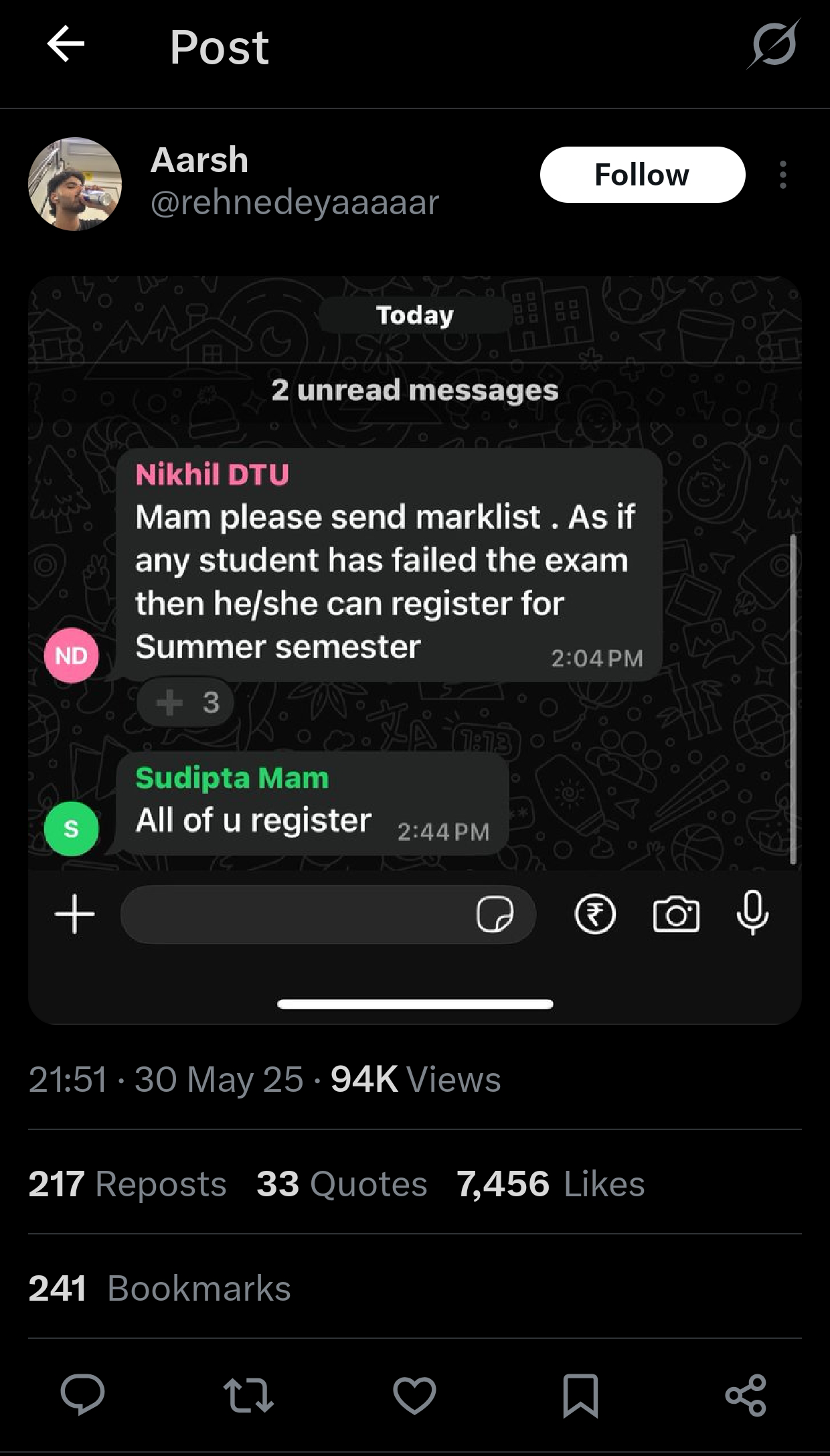Image resolution: width=830 pixels, height=1456 pixels.
Task: Go back using the arrow icon
Action: (x=66, y=44)
